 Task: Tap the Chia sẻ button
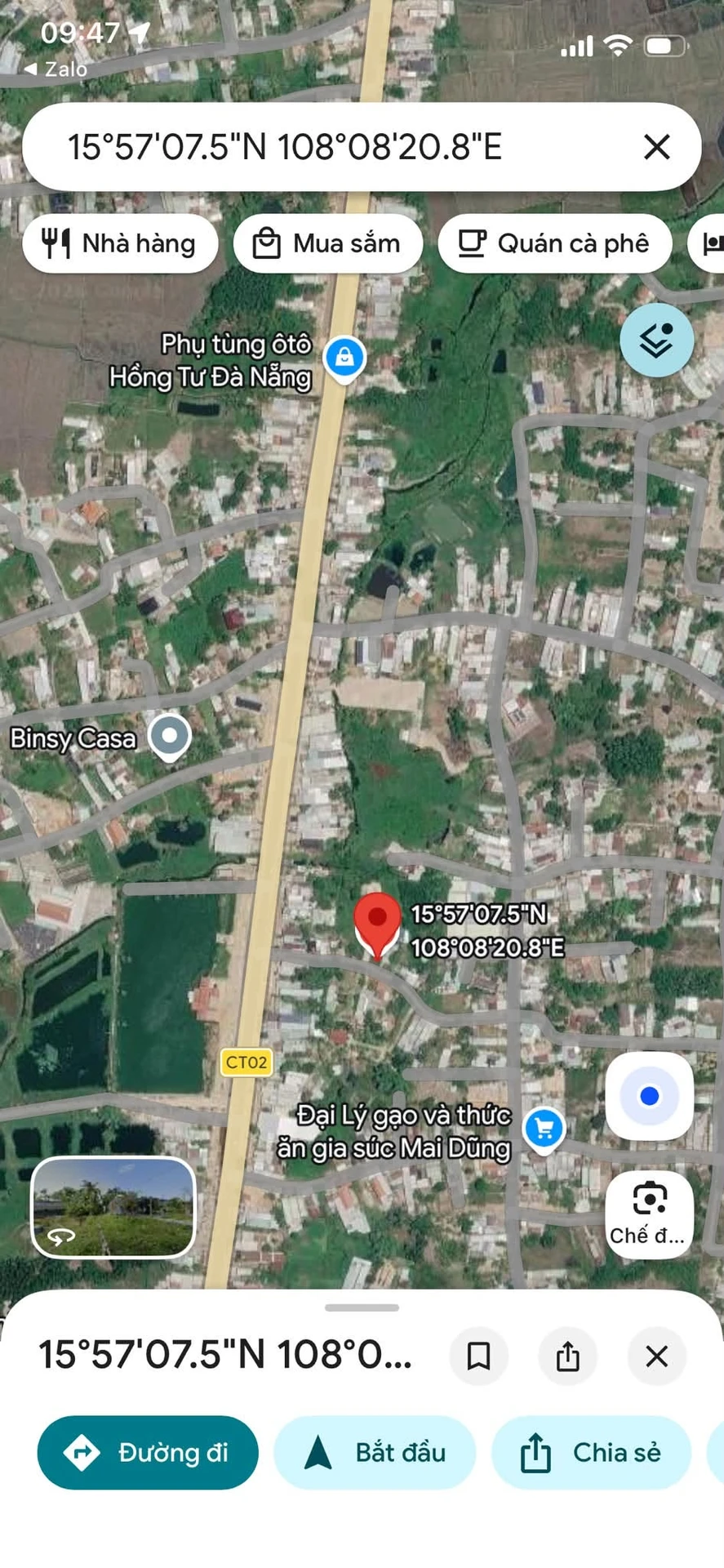pyautogui.click(x=592, y=1453)
